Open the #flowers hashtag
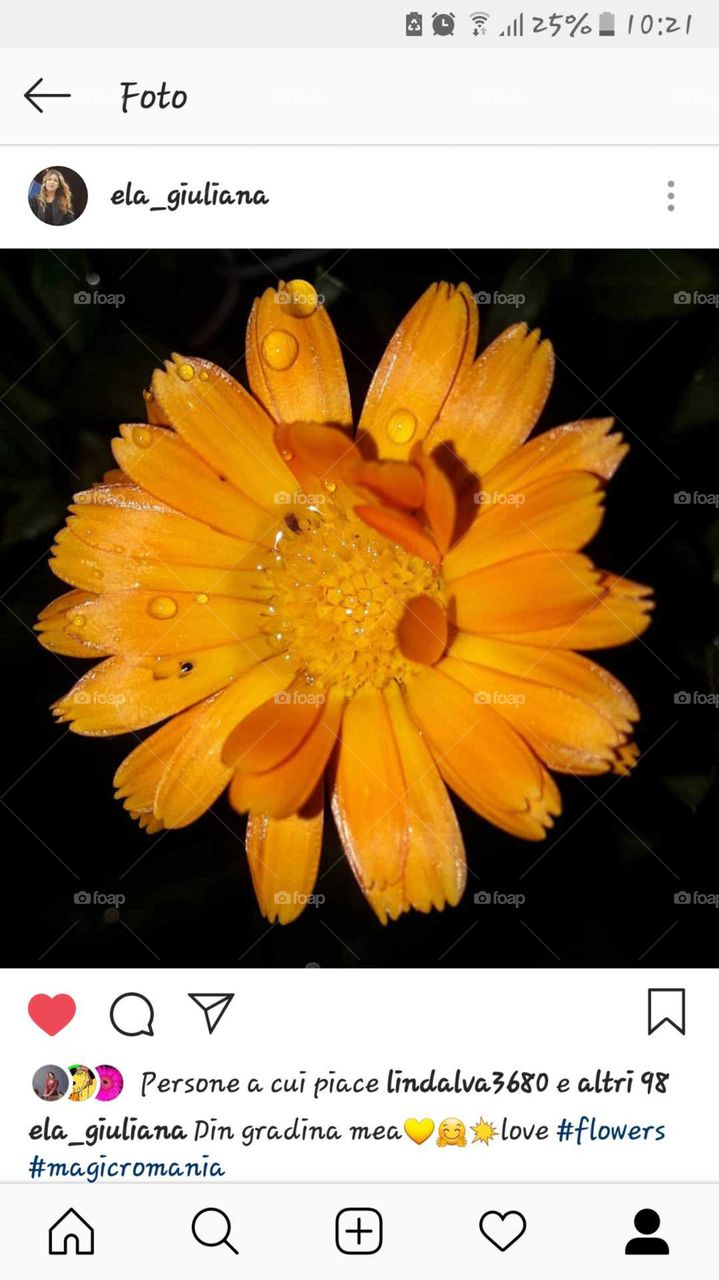The height and width of the screenshot is (1280, 719). pyautogui.click(x=610, y=1131)
